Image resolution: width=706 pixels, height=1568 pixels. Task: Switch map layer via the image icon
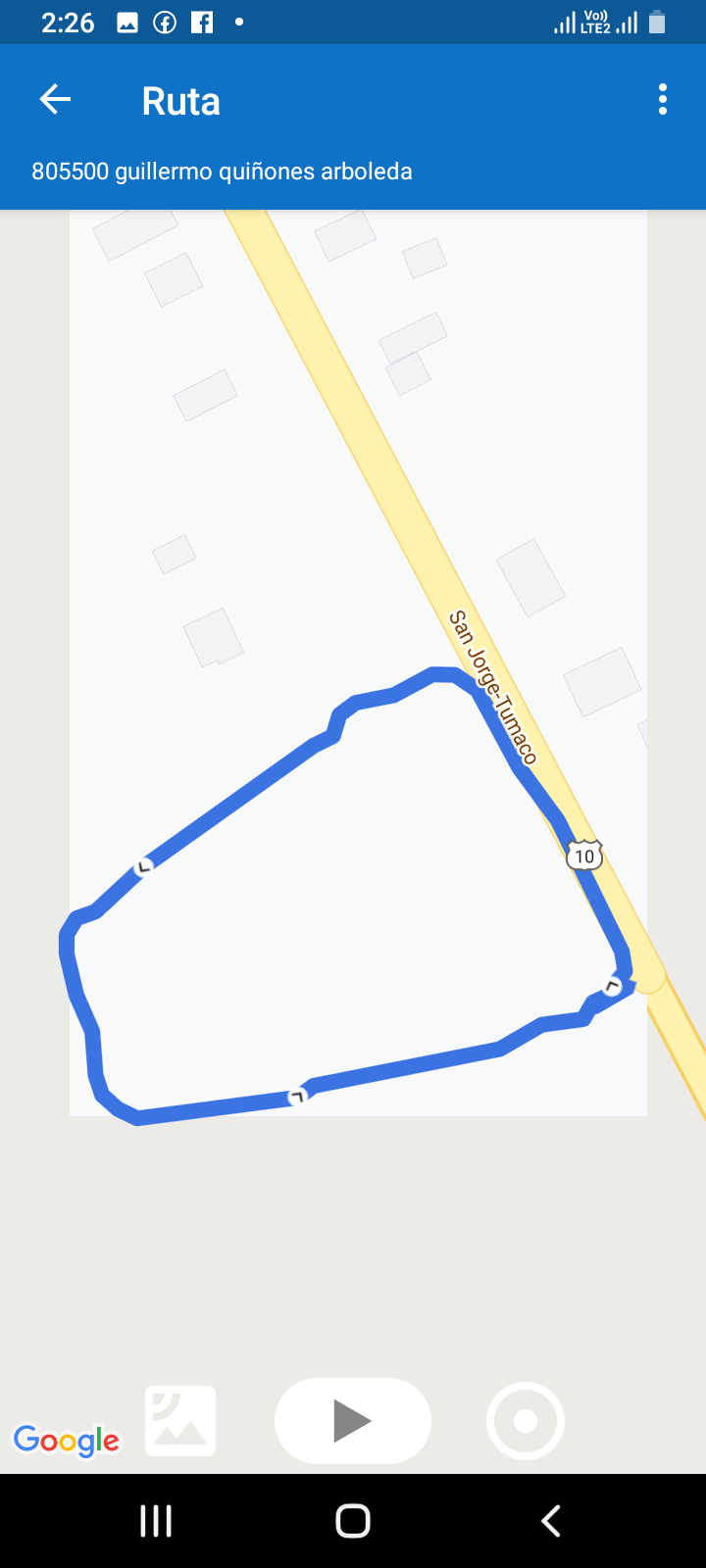click(x=180, y=1421)
